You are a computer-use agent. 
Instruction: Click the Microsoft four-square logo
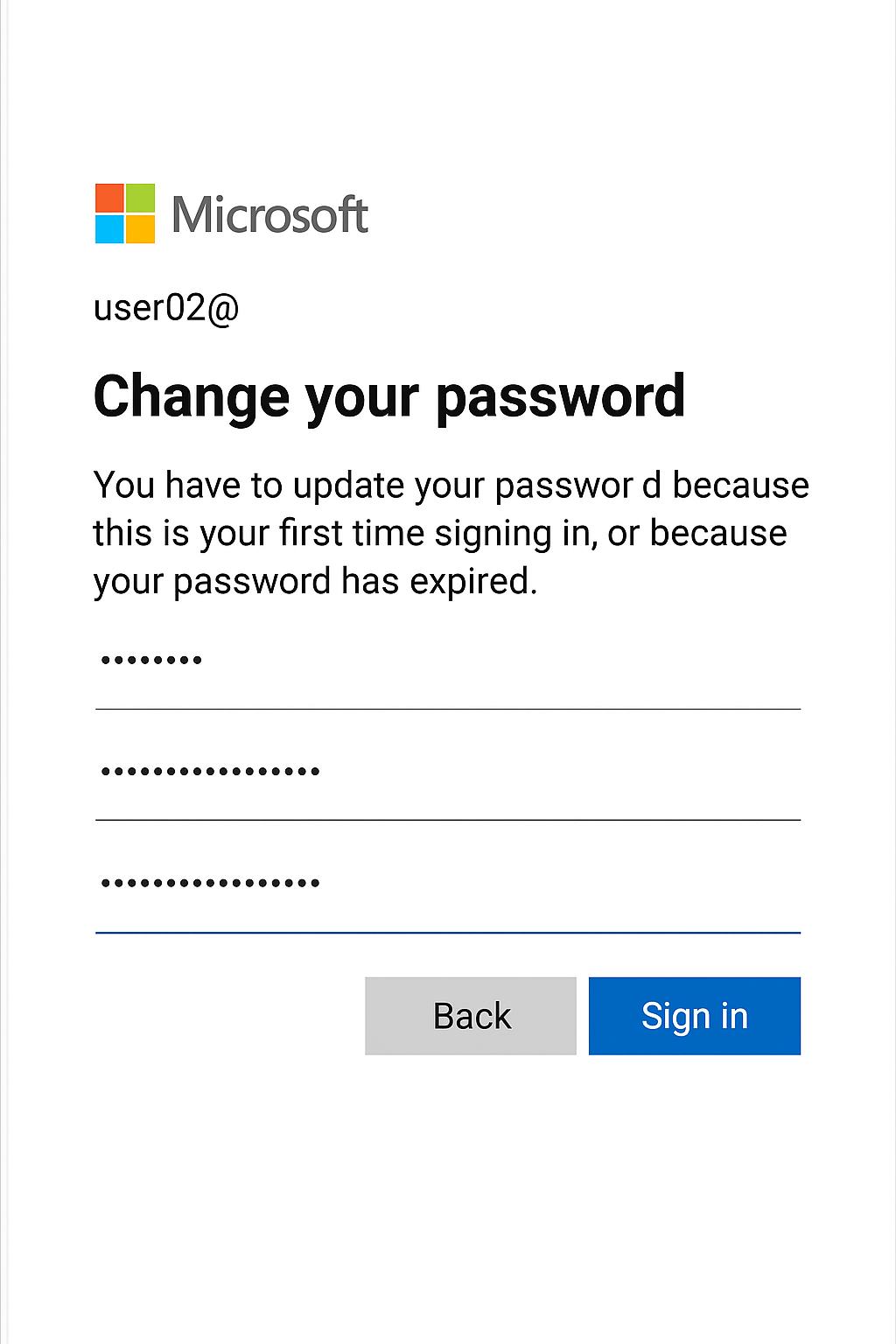tap(123, 213)
